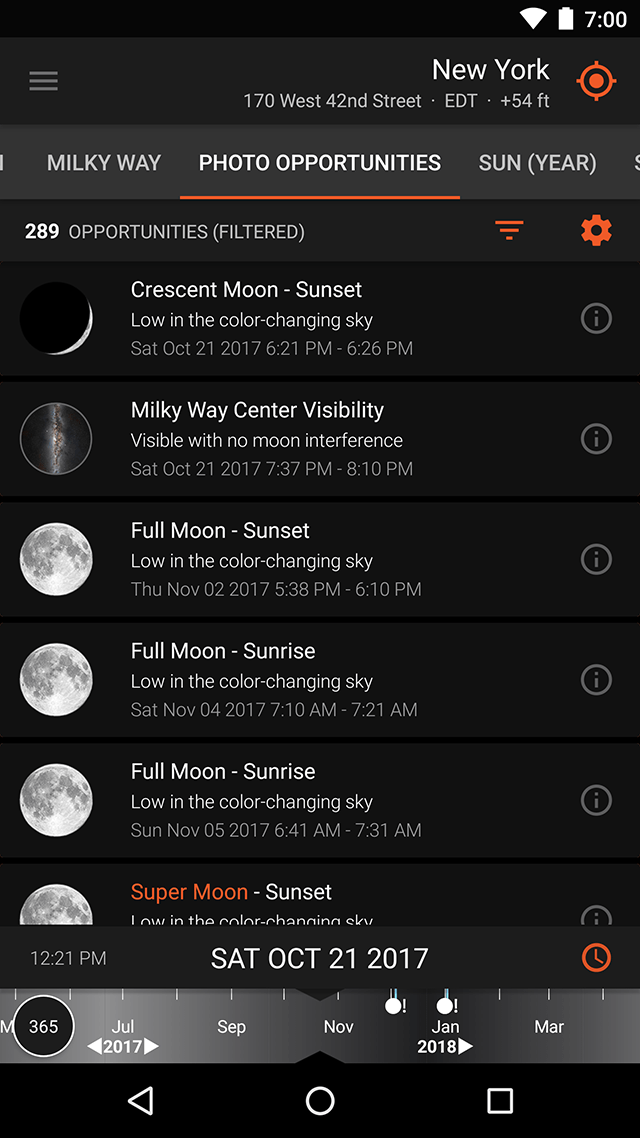The image size is (640, 1138).
Task: Tap the SAT OCT 21 2017 date
Action: pyautogui.click(x=319, y=958)
